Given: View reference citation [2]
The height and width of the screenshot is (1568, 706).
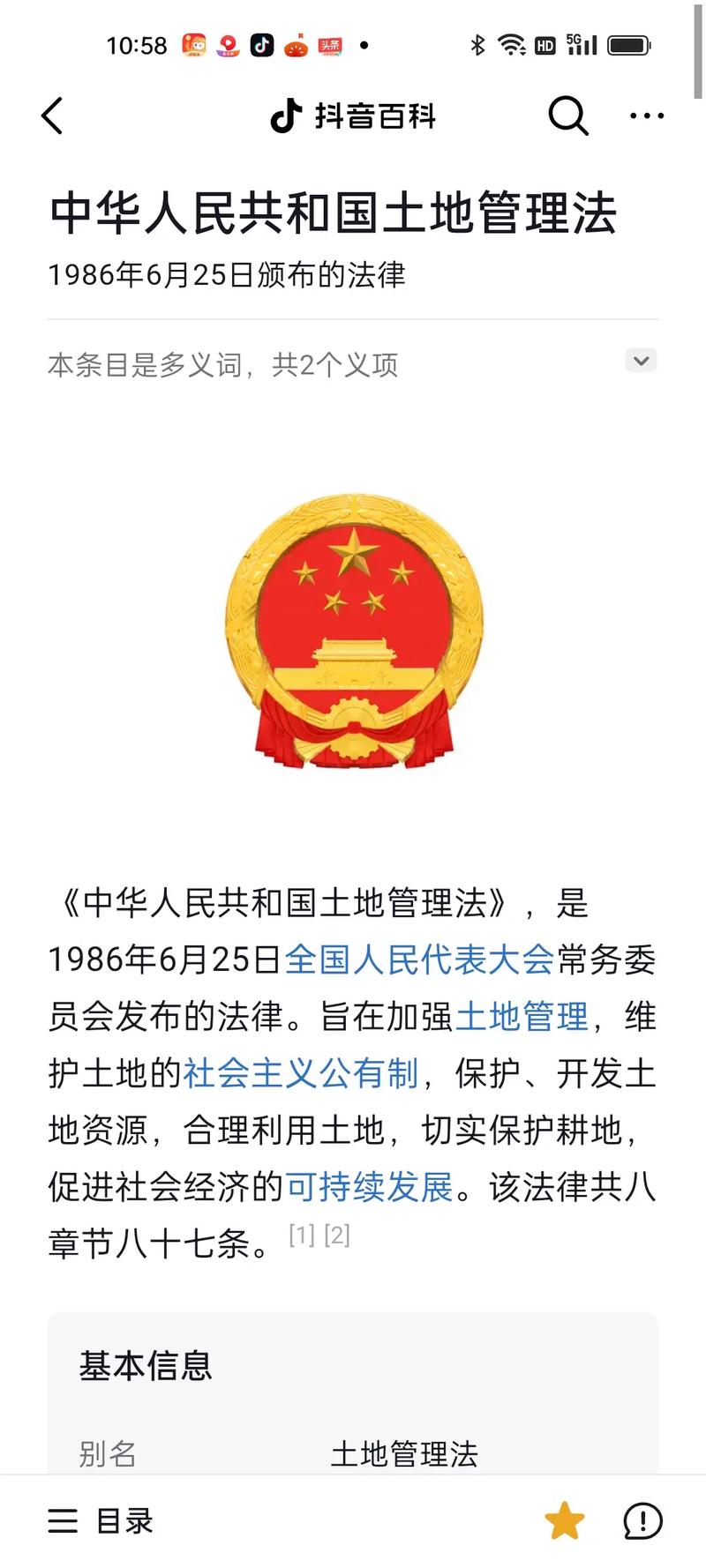Looking at the screenshot, I should click(337, 1235).
